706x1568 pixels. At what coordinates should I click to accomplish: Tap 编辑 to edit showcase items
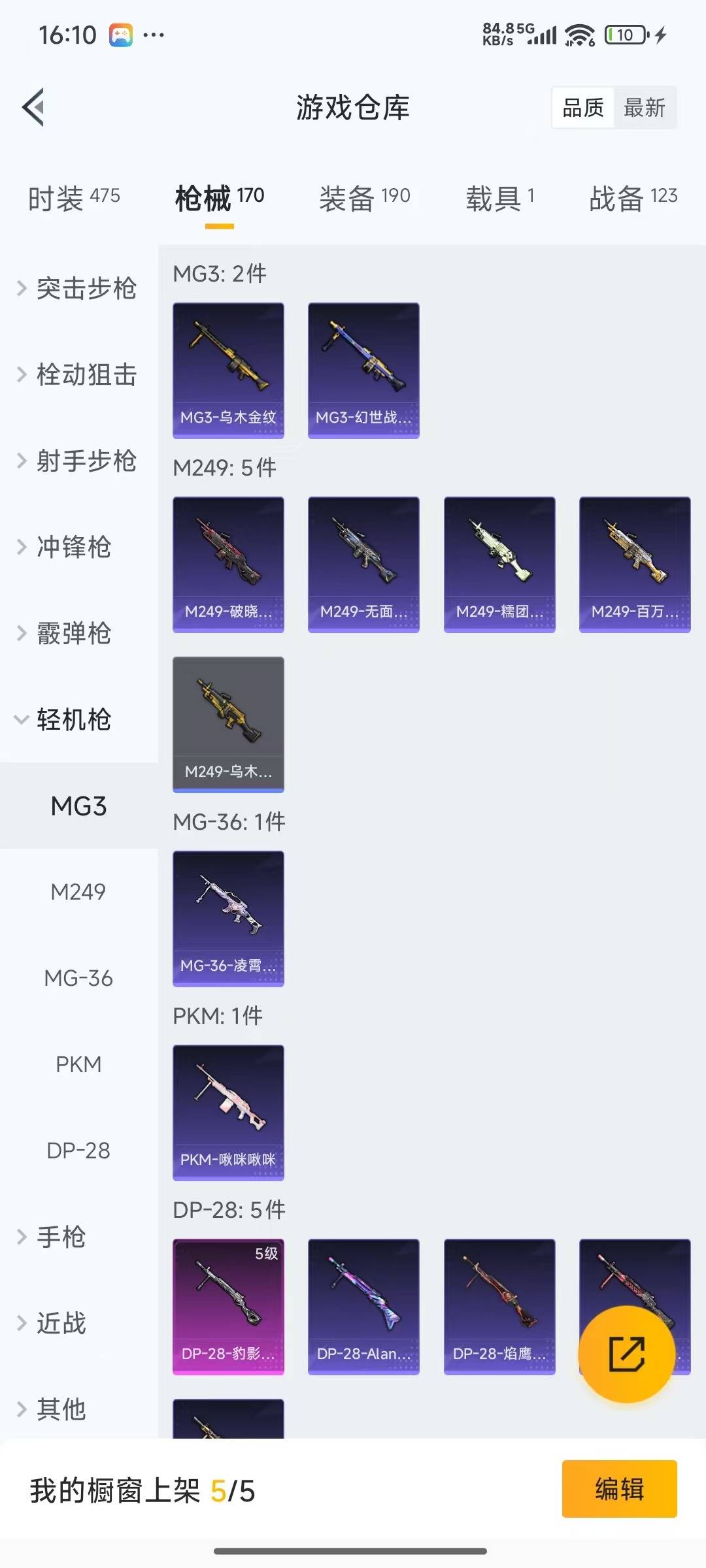pyautogui.click(x=619, y=1489)
